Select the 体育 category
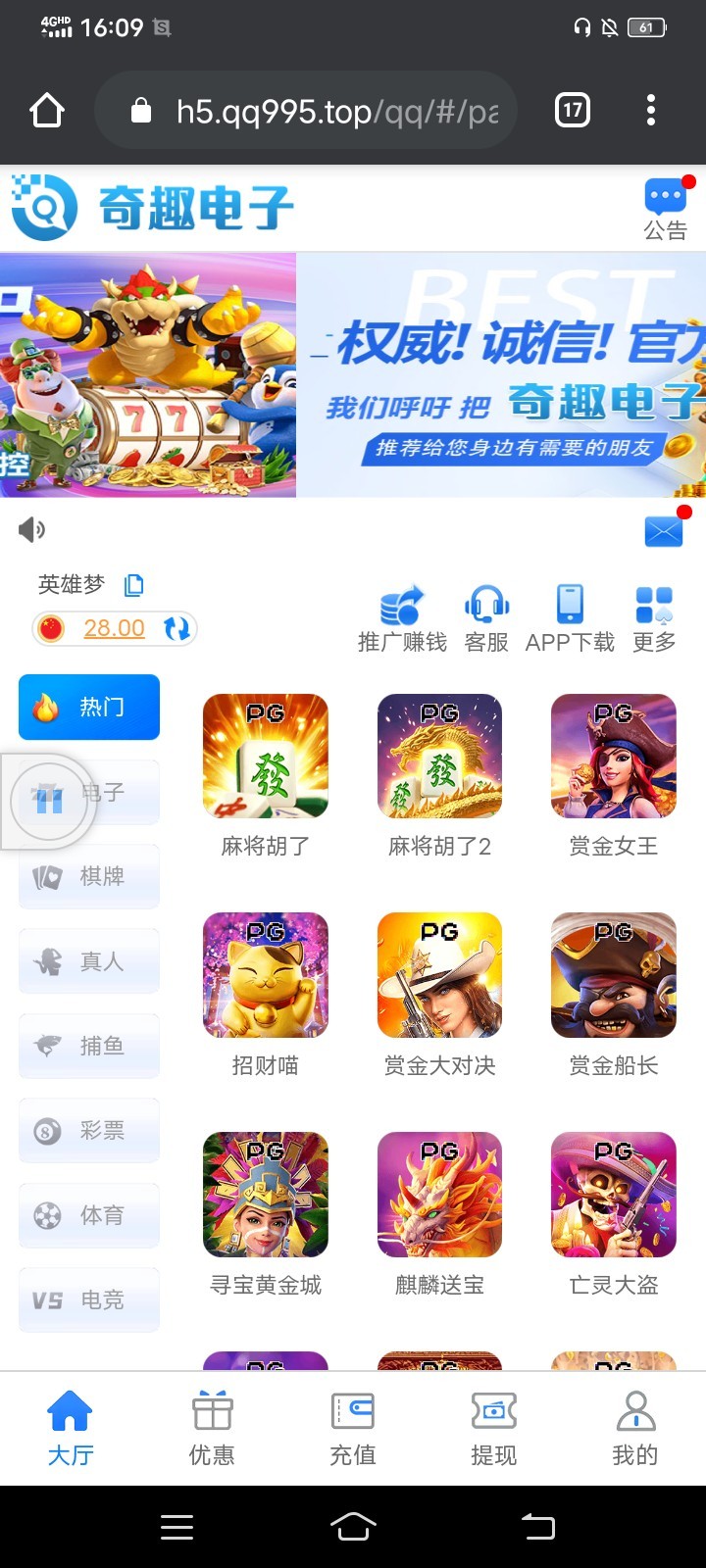Viewport: 706px width, 1568px height. click(89, 1215)
